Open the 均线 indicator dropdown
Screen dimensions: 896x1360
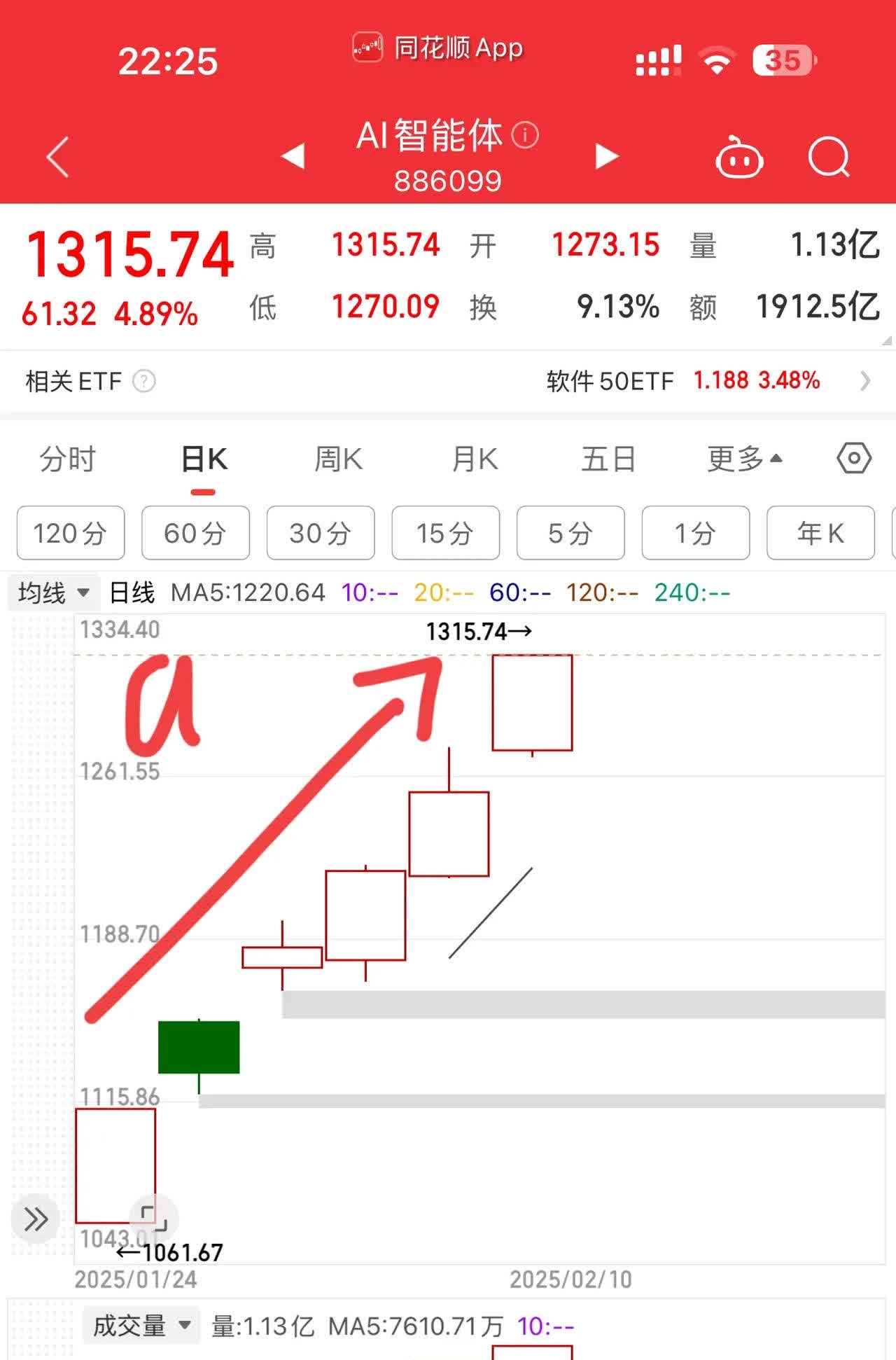[52, 592]
